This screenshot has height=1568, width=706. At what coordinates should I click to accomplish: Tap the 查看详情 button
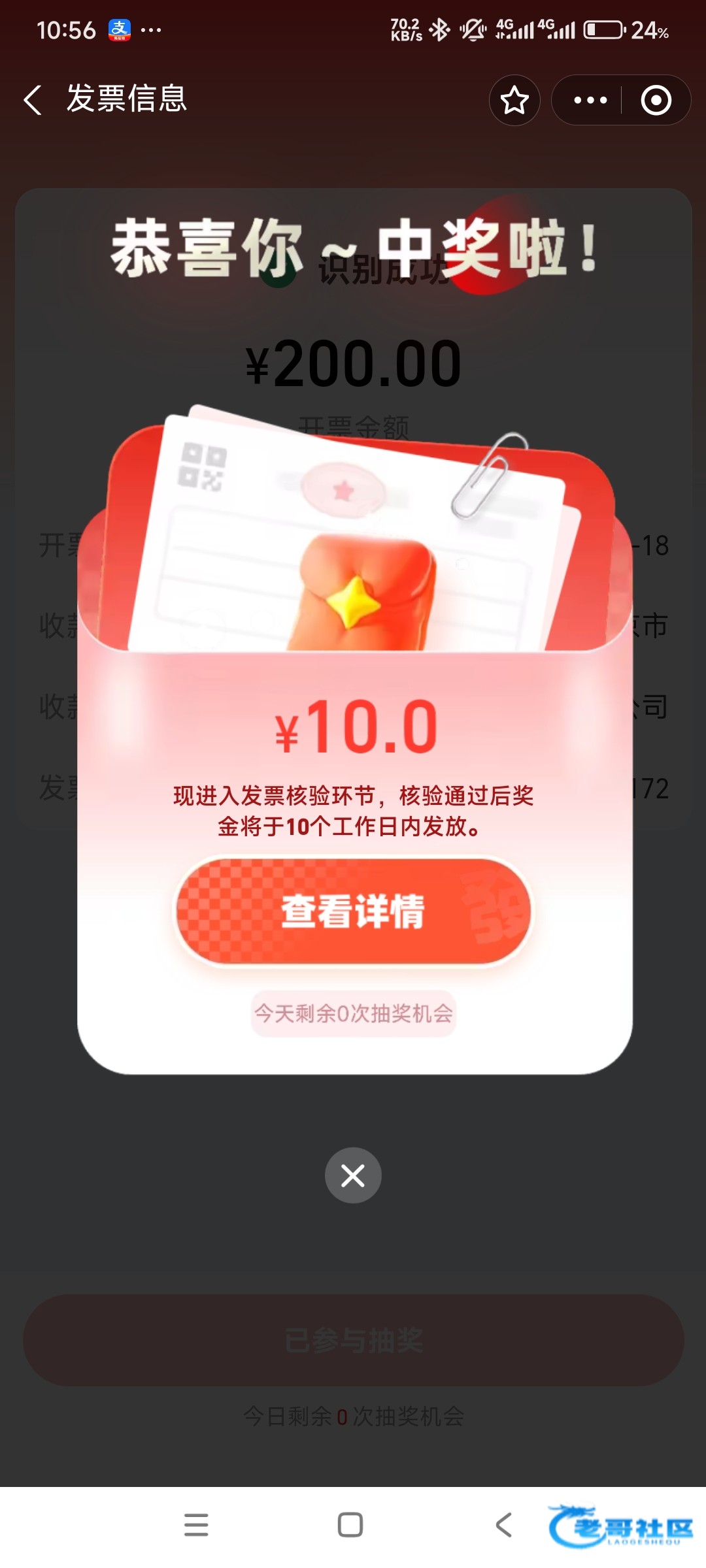(353, 911)
